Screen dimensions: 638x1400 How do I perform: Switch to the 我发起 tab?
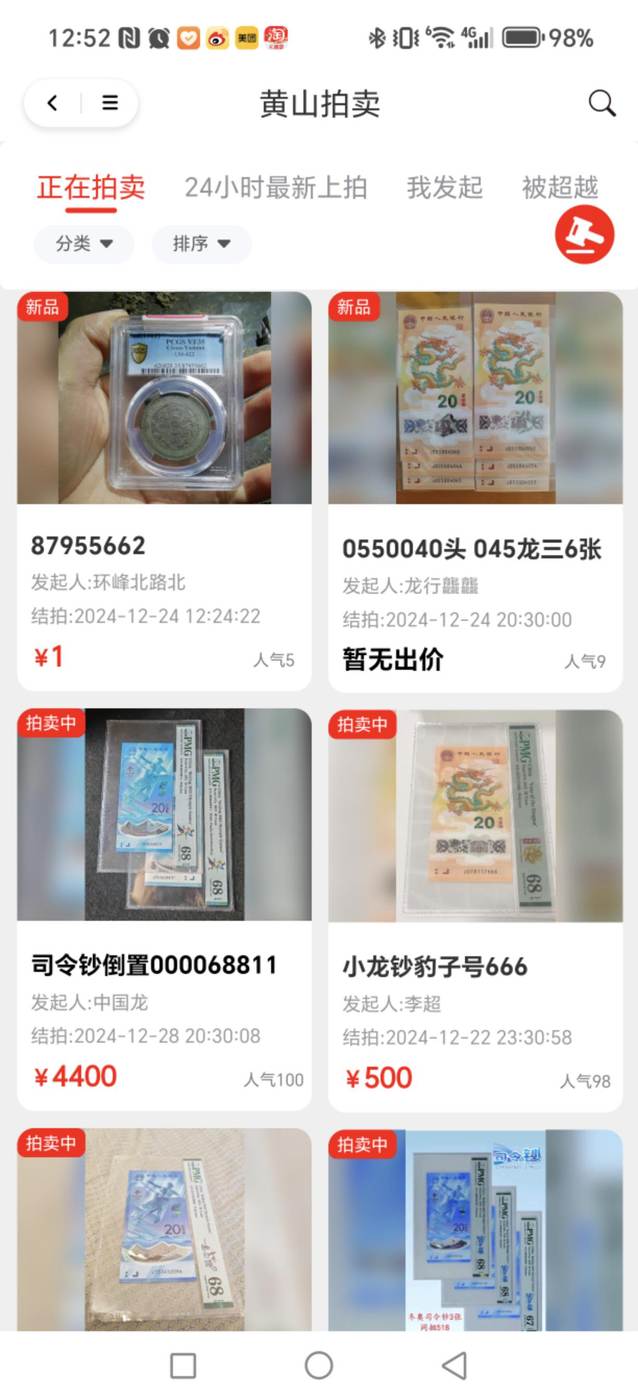[444, 187]
